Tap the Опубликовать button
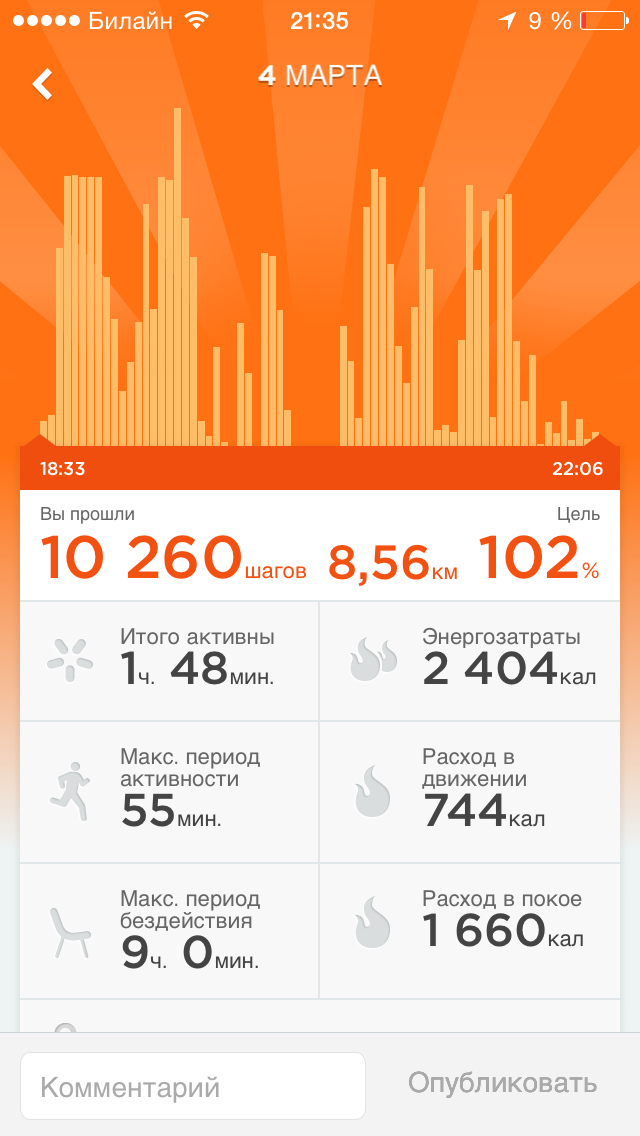This screenshot has width=640, height=1136. point(502,1084)
